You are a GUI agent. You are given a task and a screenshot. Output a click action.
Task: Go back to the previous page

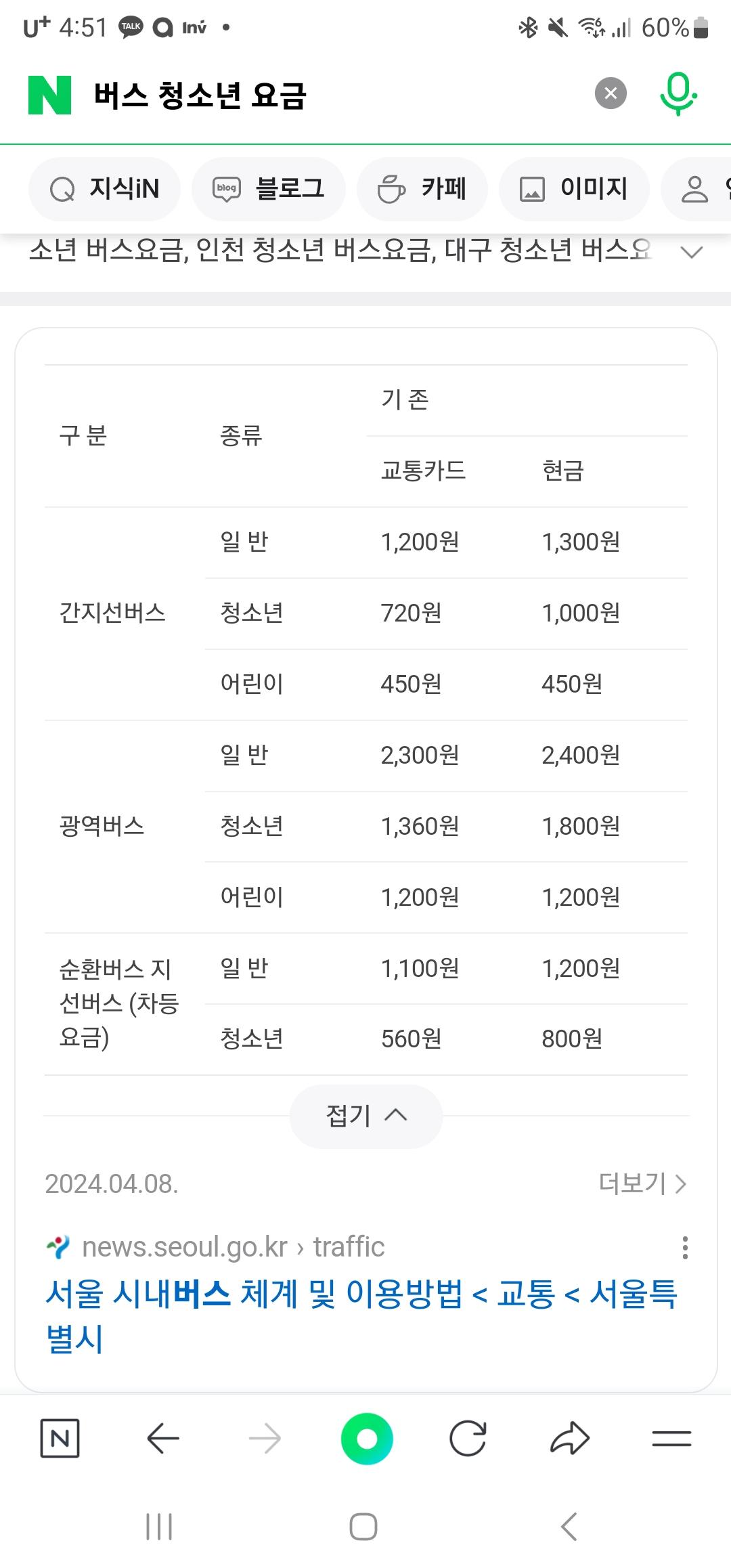(x=163, y=1438)
